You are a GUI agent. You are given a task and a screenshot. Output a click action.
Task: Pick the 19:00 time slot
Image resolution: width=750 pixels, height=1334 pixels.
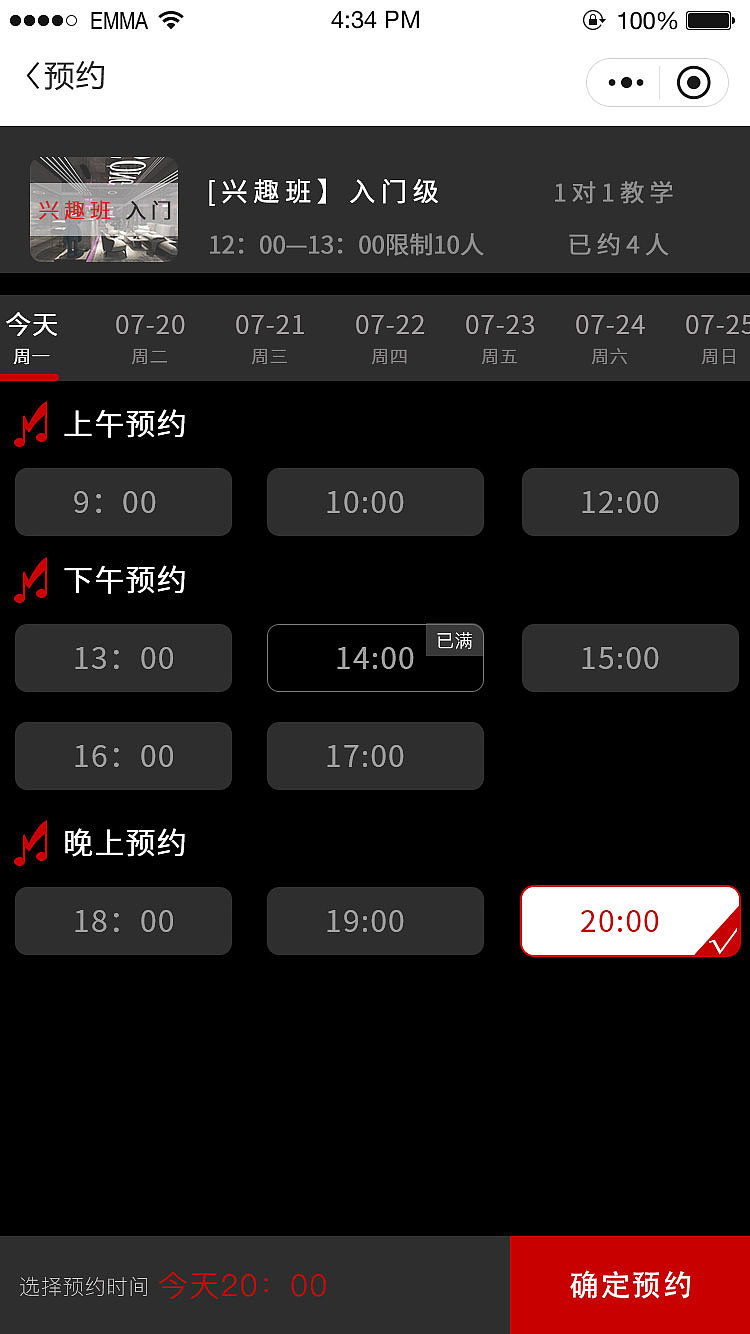[x=375, y=921]
